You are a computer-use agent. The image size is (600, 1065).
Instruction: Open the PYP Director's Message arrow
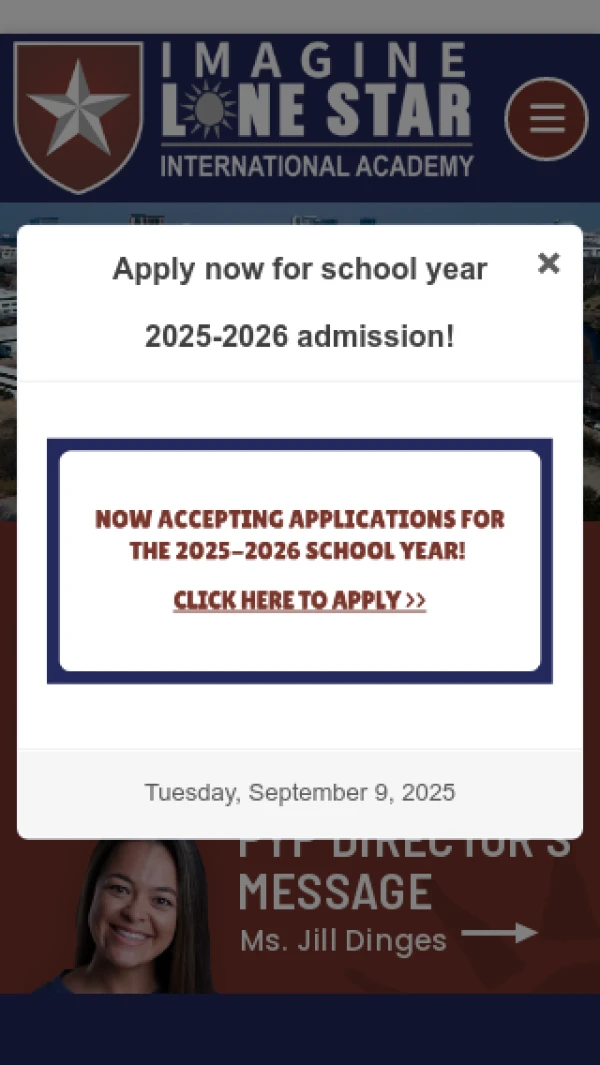point(499,933)
